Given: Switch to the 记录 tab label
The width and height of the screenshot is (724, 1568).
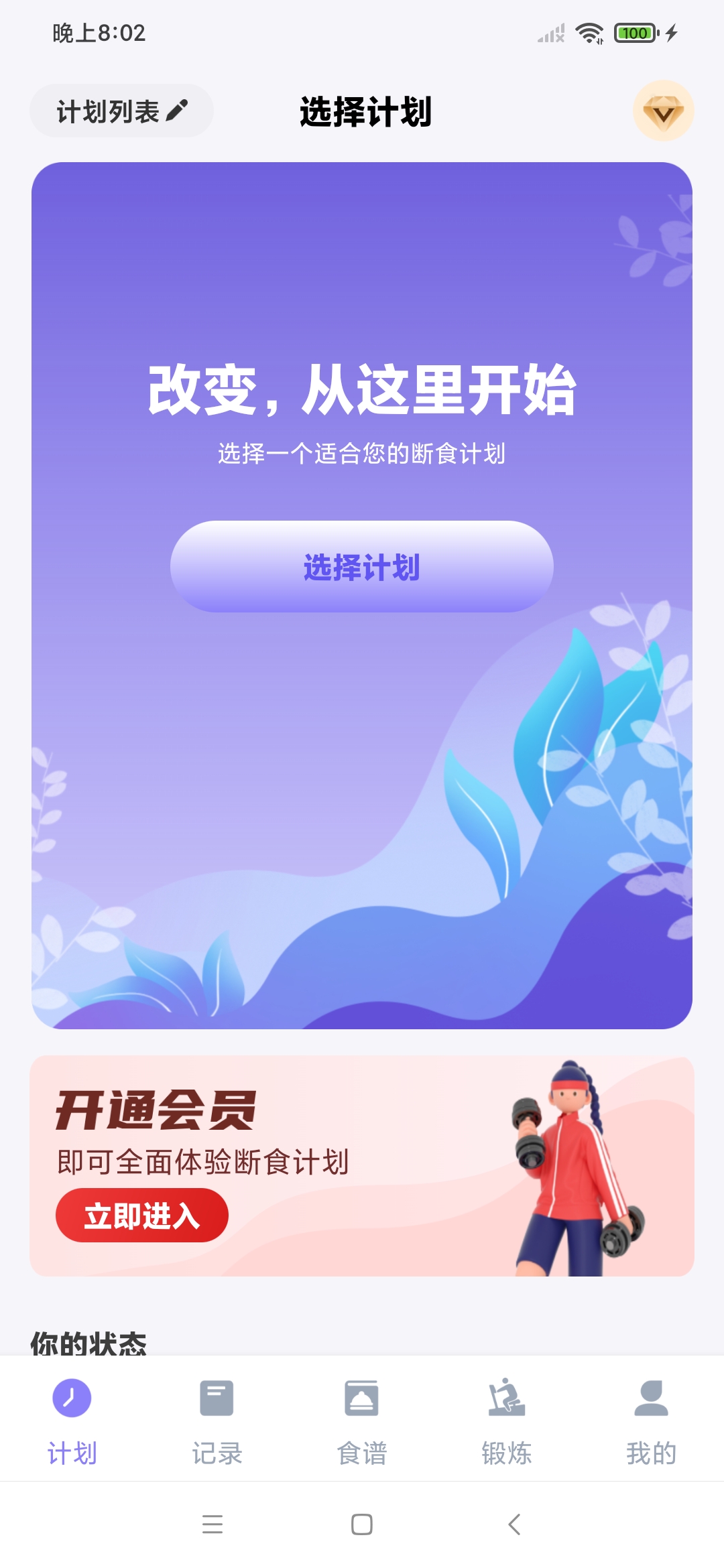Looking at the screenshot, I should point(216,1453).
